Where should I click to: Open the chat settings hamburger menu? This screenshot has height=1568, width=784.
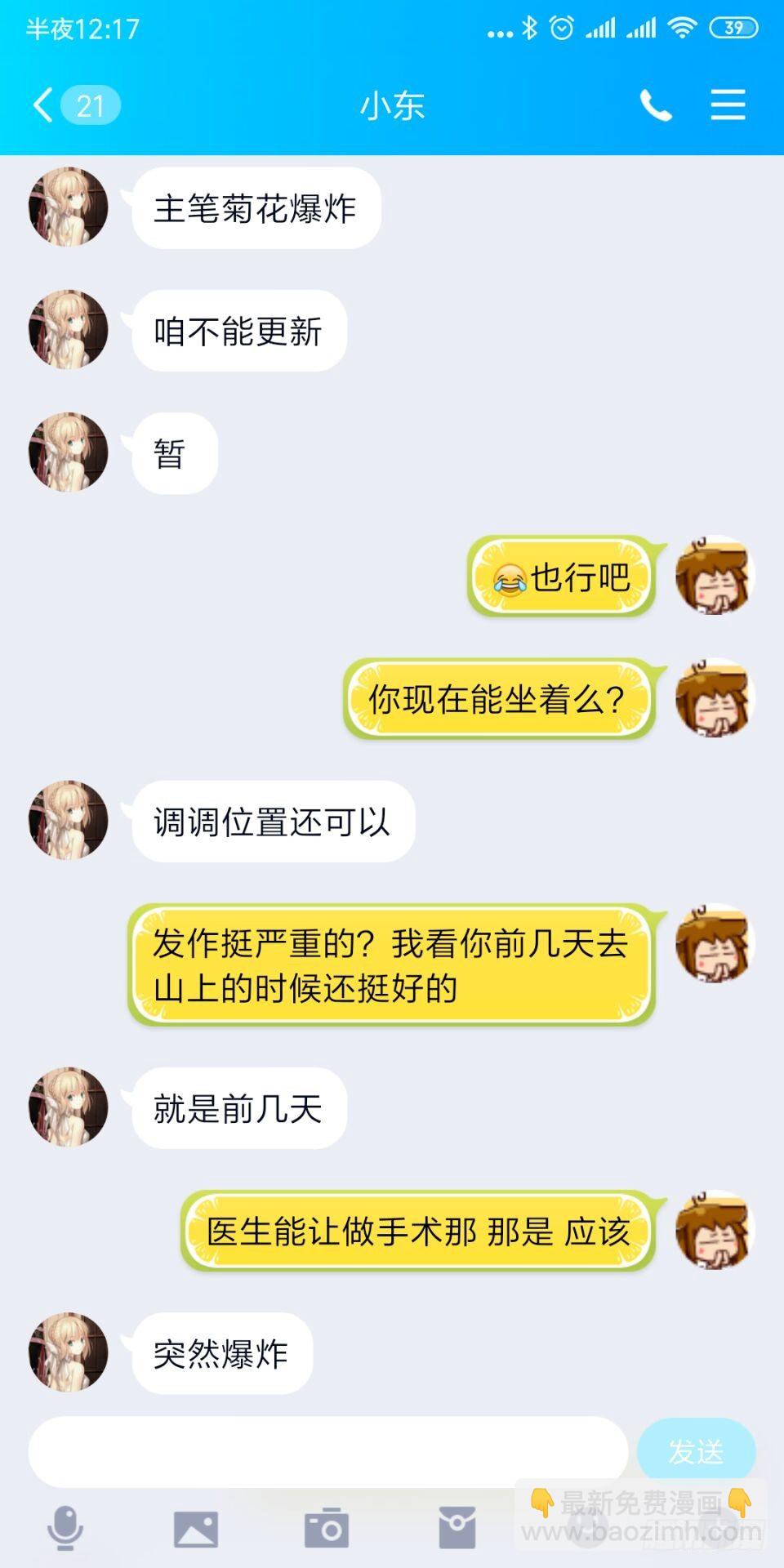coord(728,105)
